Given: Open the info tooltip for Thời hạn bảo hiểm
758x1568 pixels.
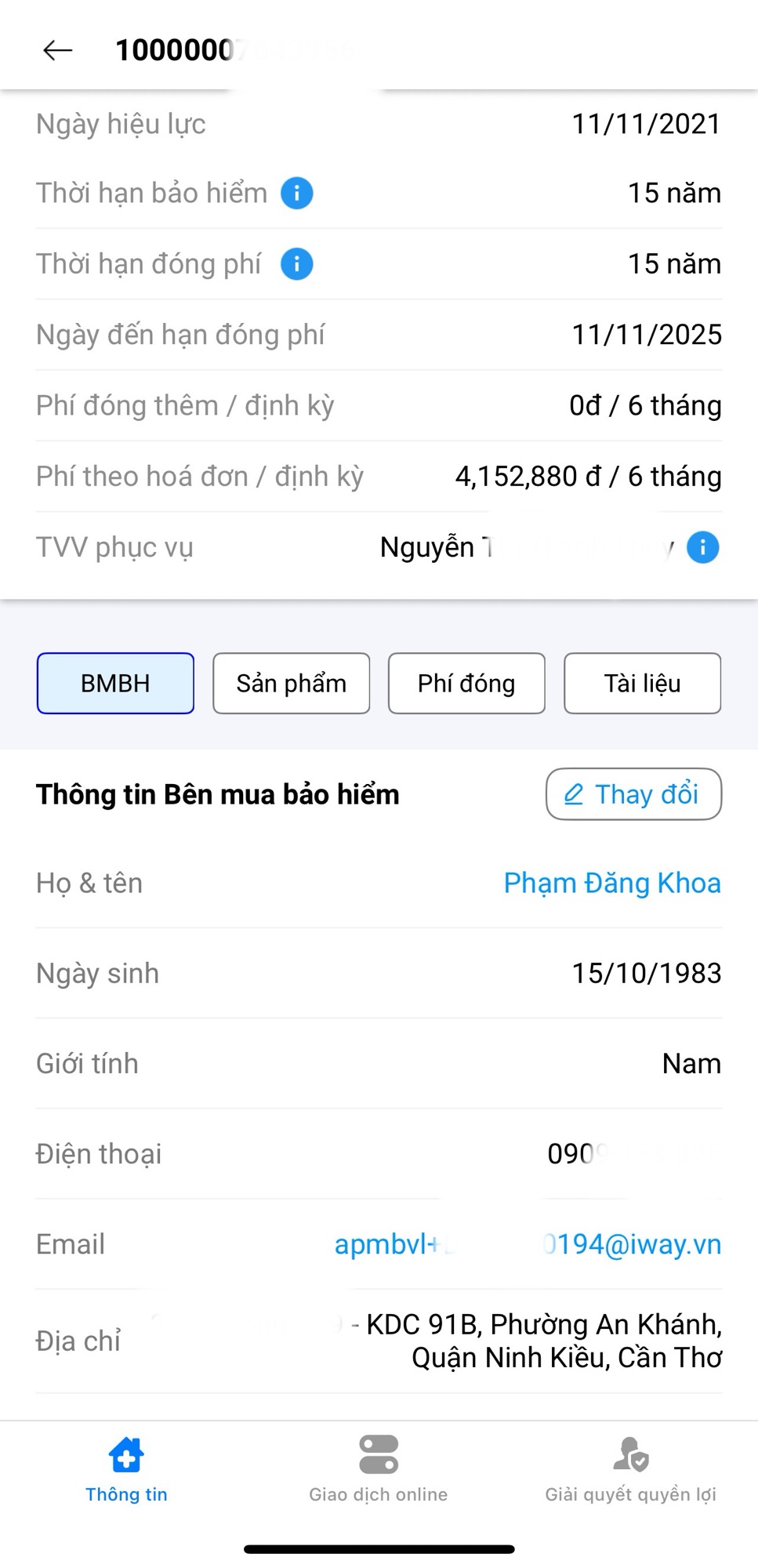Looking at the screenshot, I should 296,193.
